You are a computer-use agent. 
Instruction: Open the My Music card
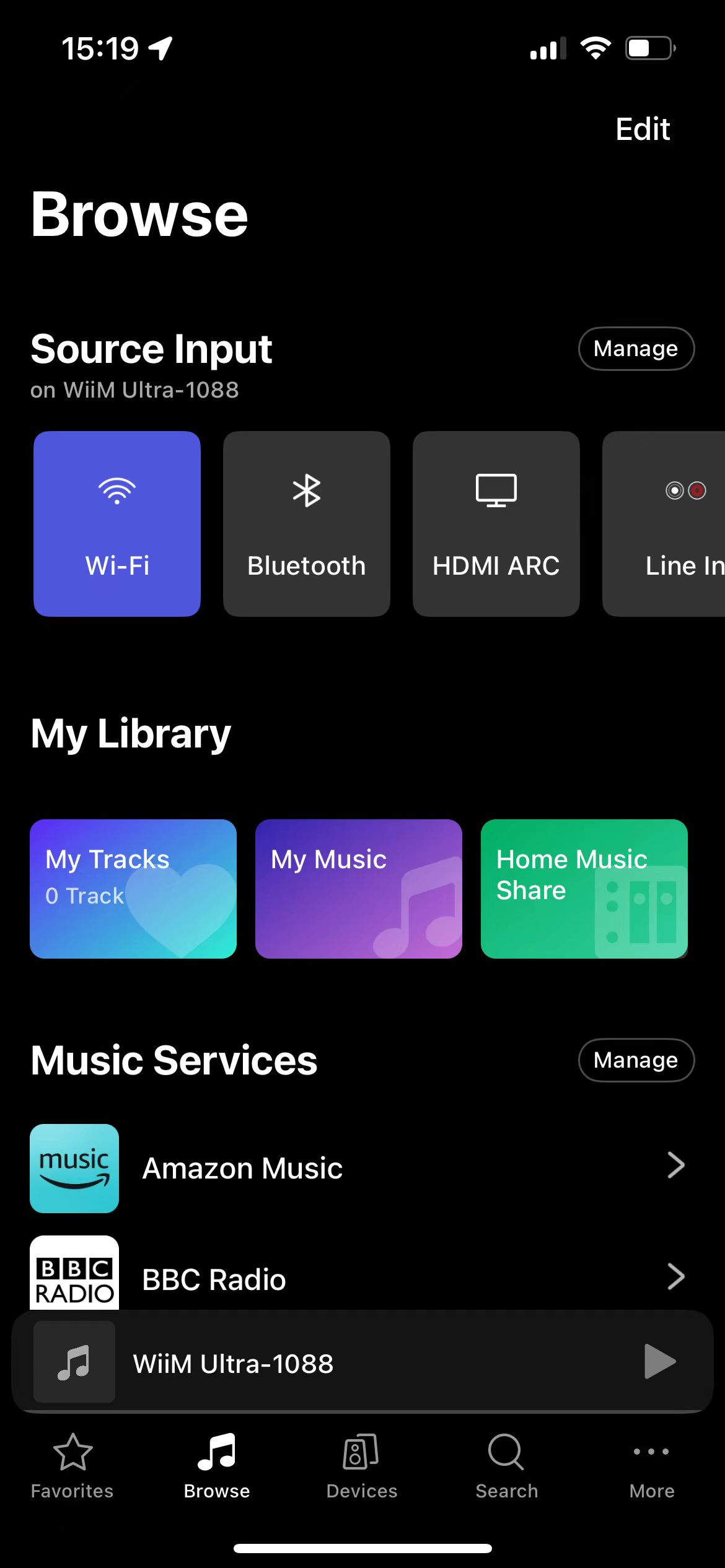point(359,889)
